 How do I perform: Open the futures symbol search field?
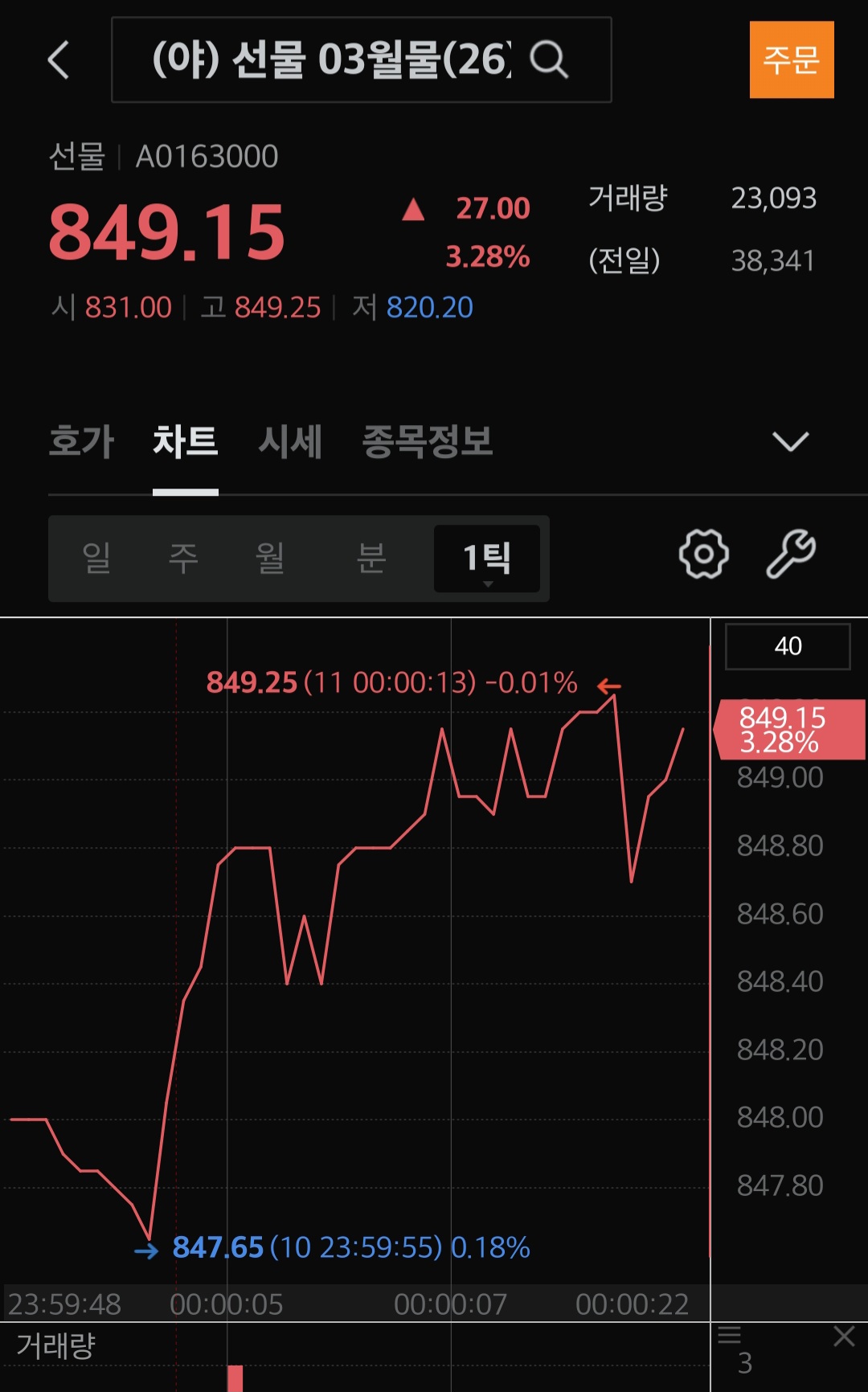[x=360, y=60]
